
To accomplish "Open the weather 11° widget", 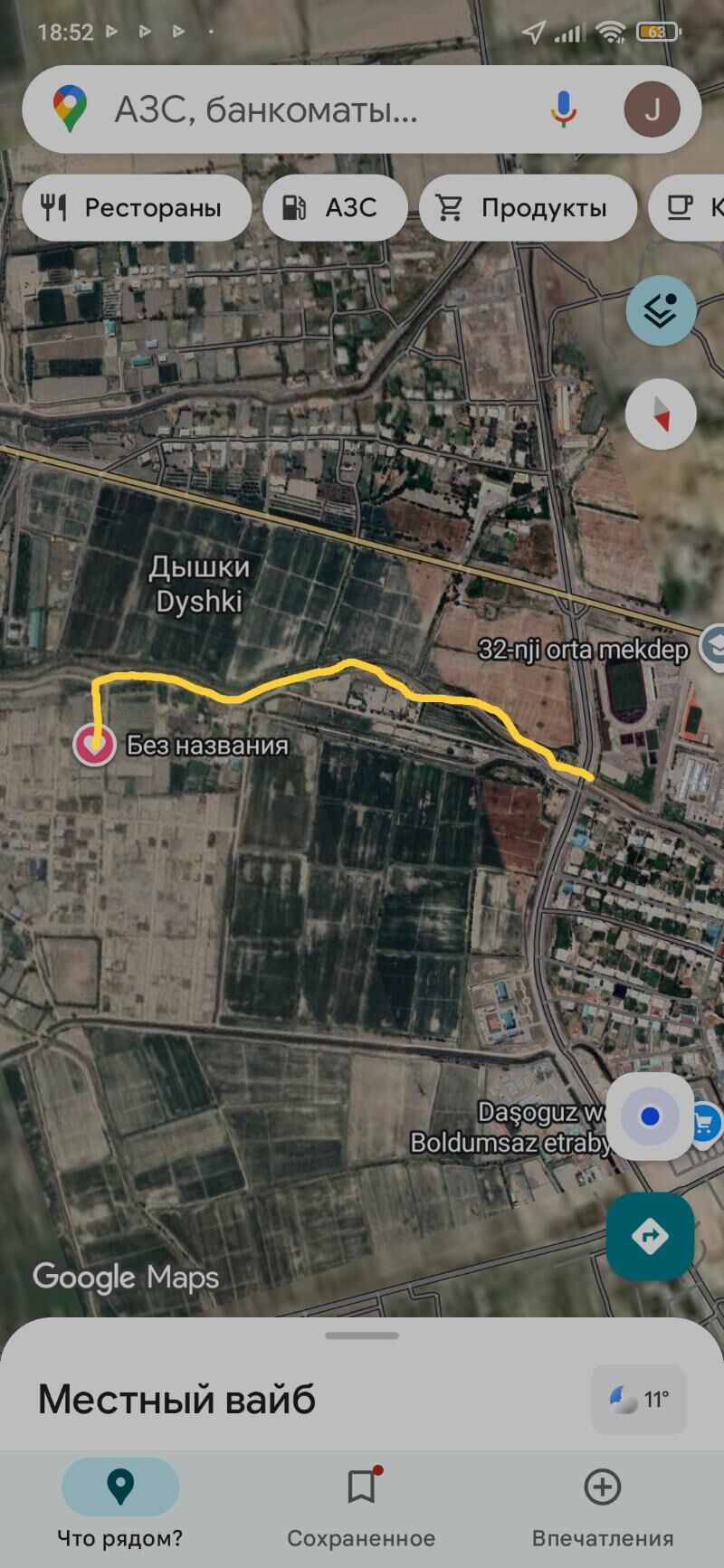I will [x=639, y=1400].
